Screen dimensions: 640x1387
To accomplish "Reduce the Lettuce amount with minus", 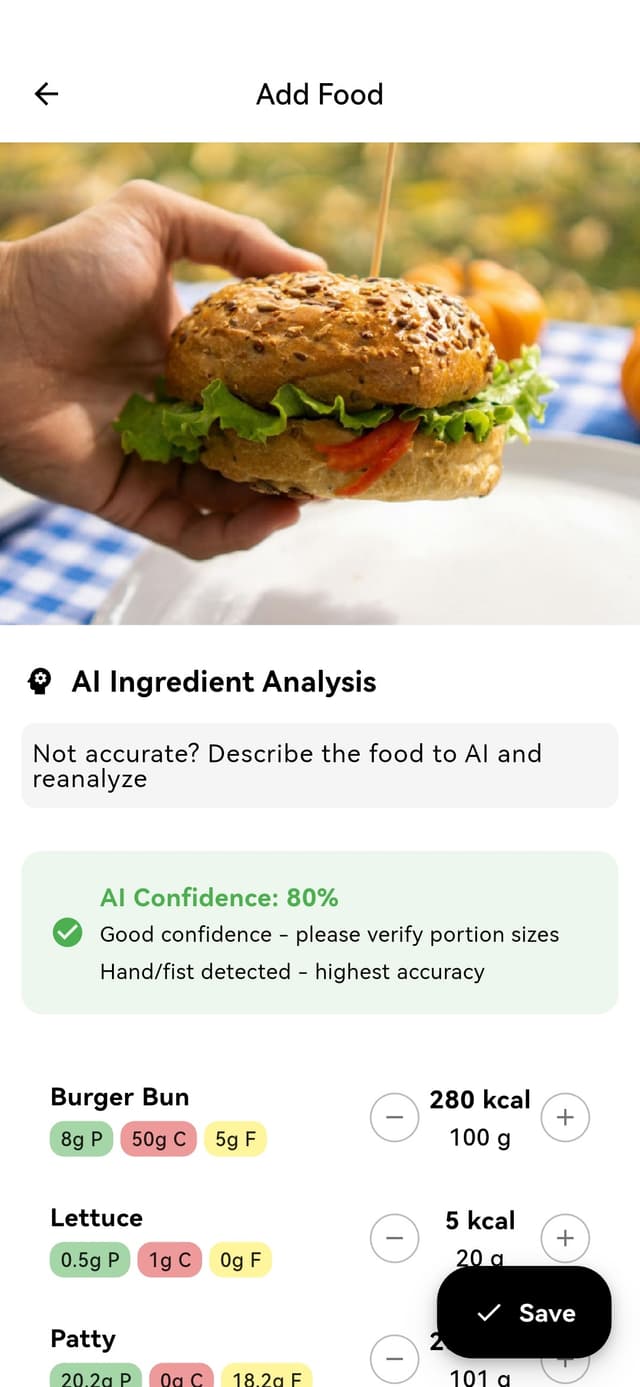I will (x=394, y=1238).
